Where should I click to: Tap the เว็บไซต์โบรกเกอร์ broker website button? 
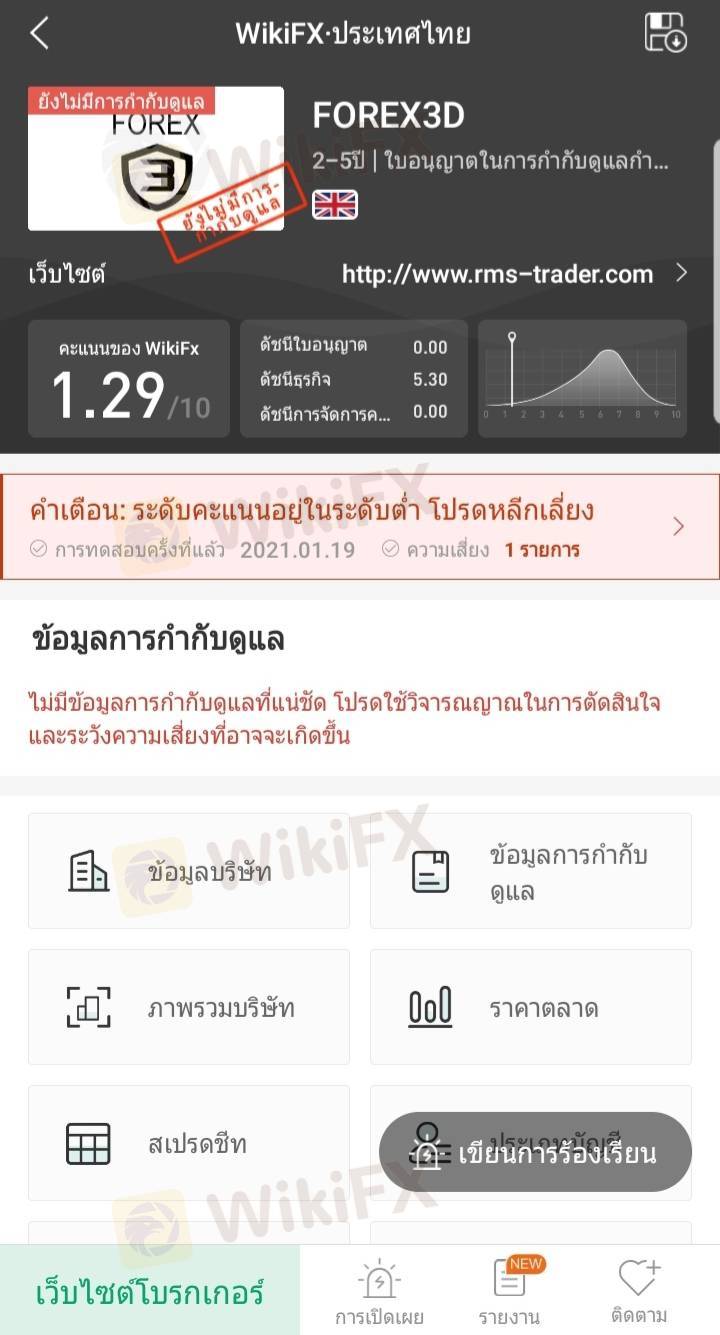click(150, 1292)
